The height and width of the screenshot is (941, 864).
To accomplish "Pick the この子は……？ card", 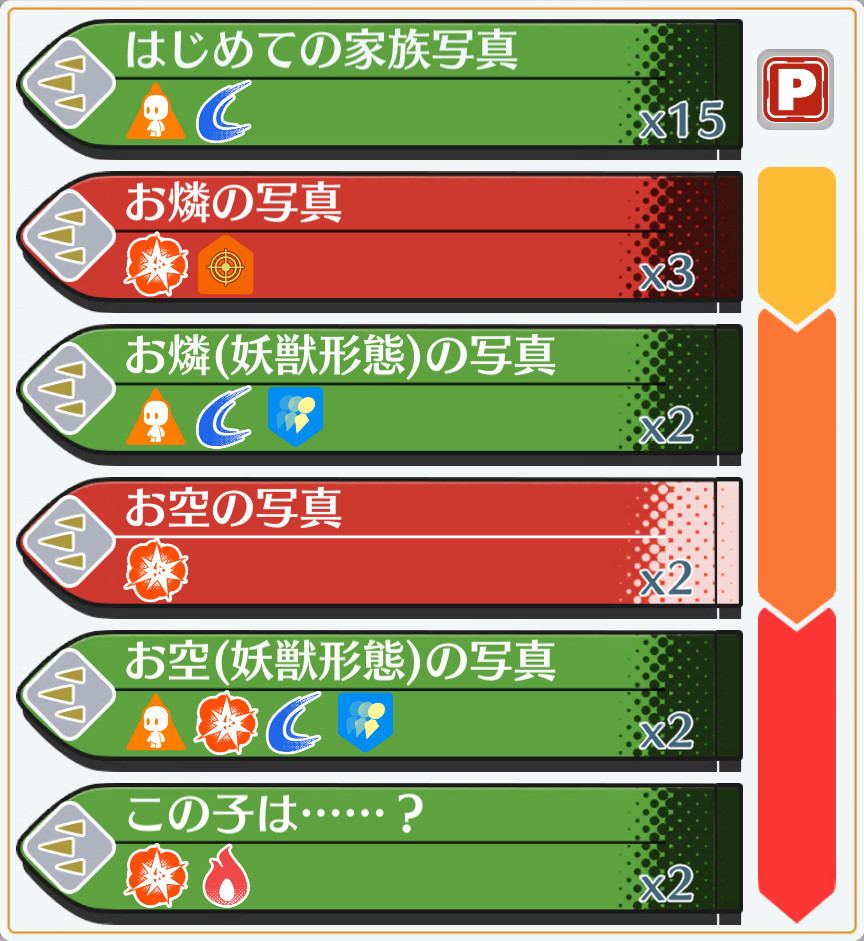I will pos(380,848).
